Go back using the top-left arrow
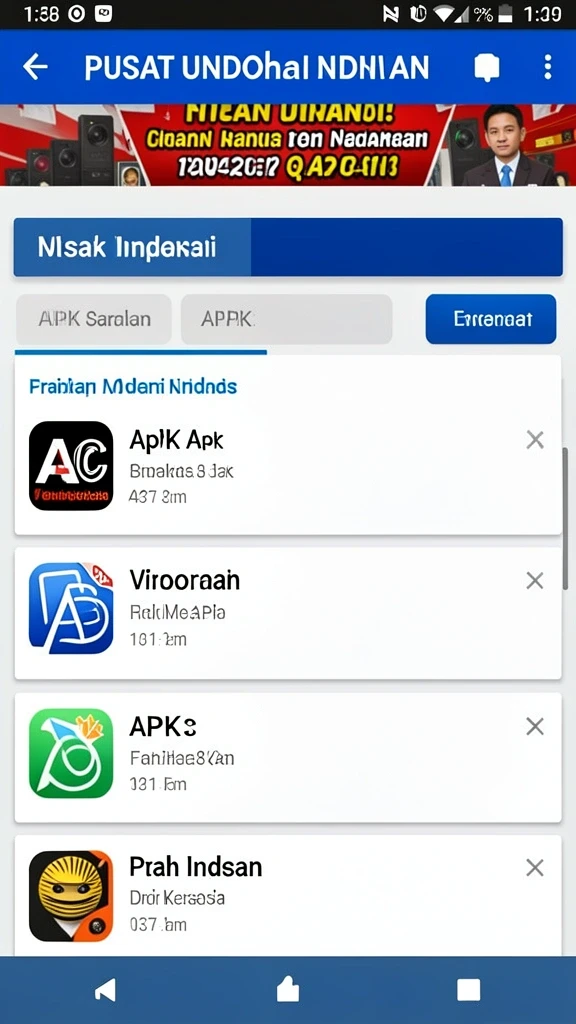576x1024 pixels. pyautogui.click(x=35, y=67)
